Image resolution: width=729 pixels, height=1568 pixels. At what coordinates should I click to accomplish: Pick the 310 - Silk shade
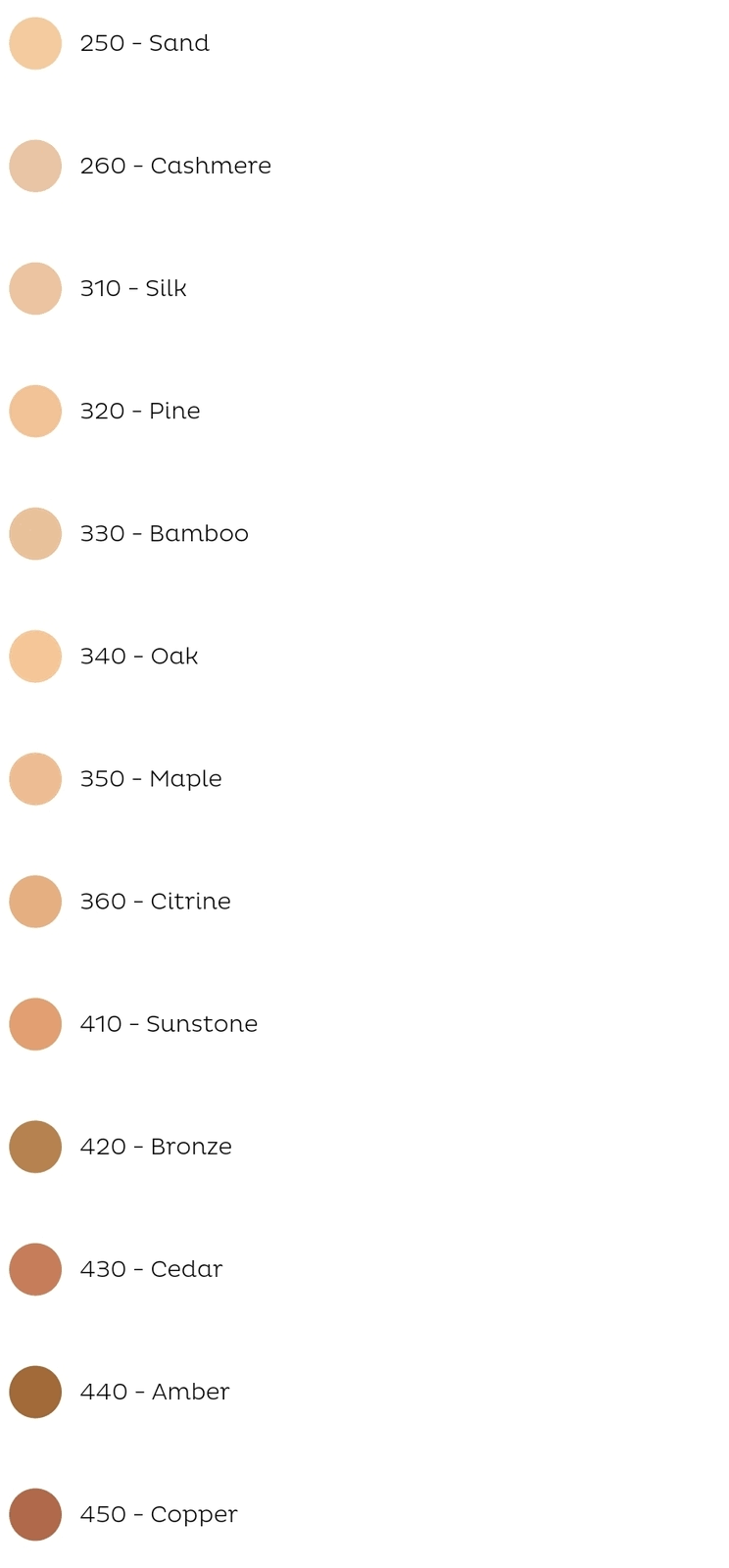coord(35,288)
